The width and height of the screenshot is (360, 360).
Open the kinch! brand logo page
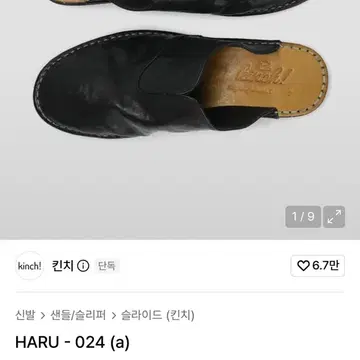point(30,266)
